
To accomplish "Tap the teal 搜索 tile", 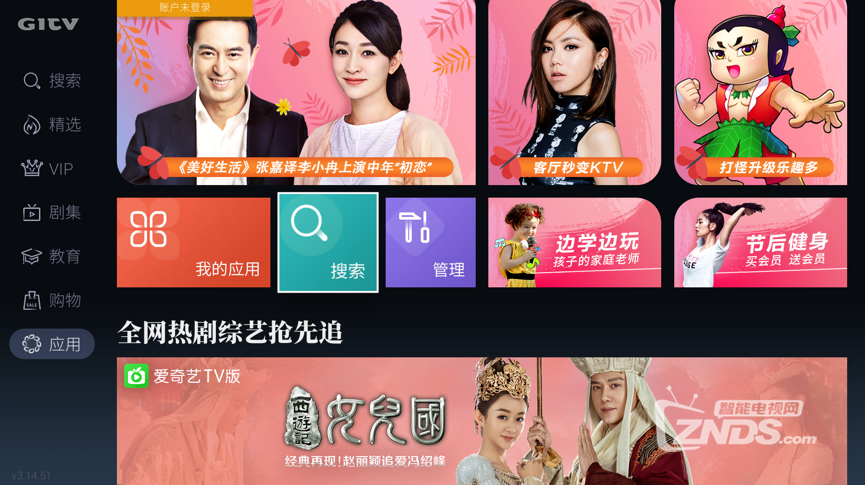I will pos(328,242).
